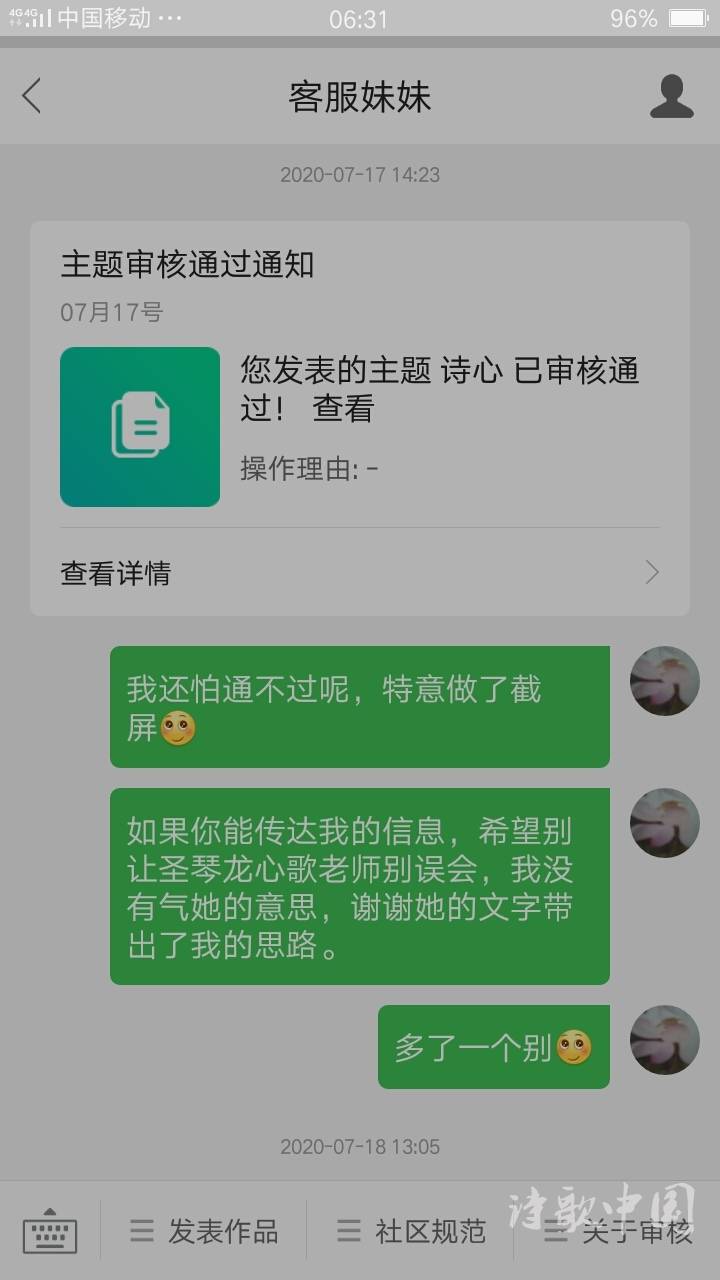720x1280 pixels.
Task: Tap the avatar next to 多了一个别 message
Action: click(x=664, y=1040)
